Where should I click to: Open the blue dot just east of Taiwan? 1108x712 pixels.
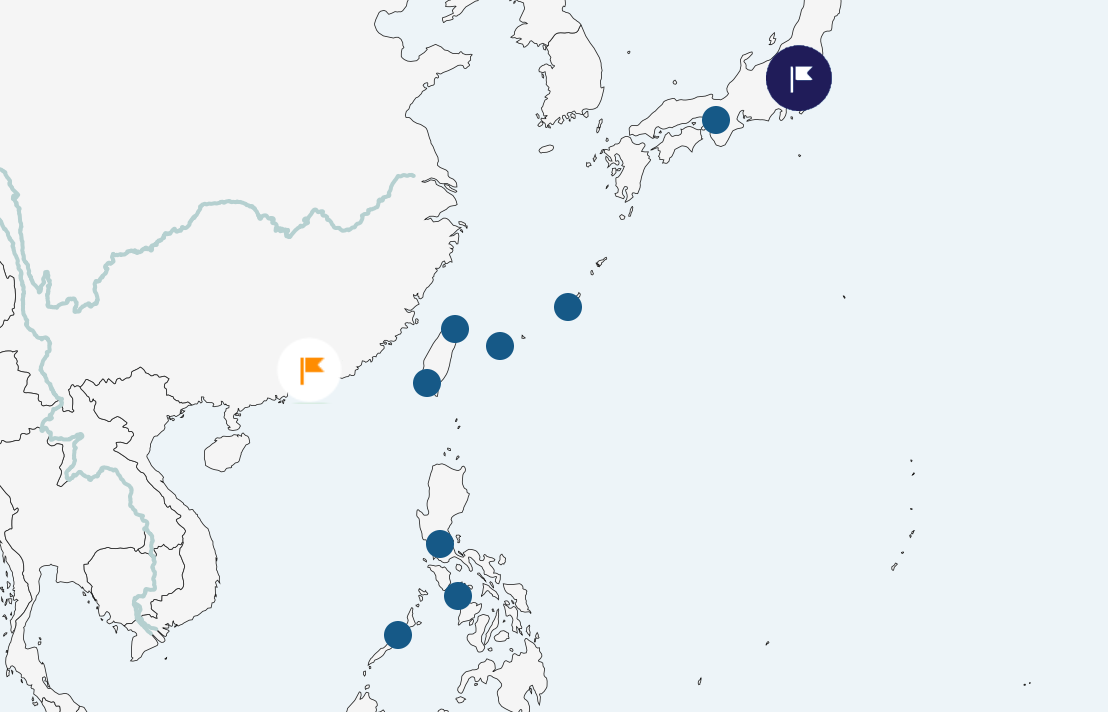click(x=500, y=346)
